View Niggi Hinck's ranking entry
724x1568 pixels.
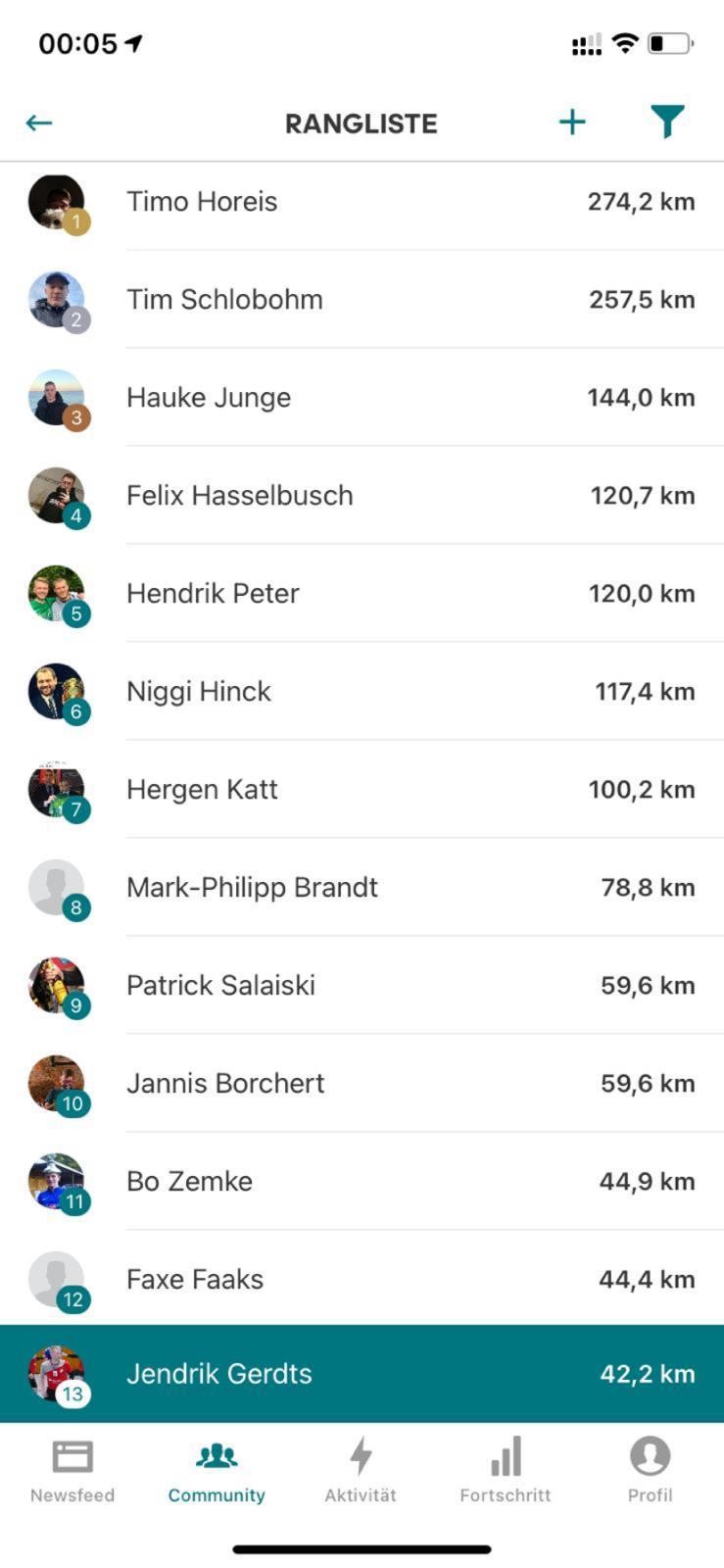click(x=362, y=692)
